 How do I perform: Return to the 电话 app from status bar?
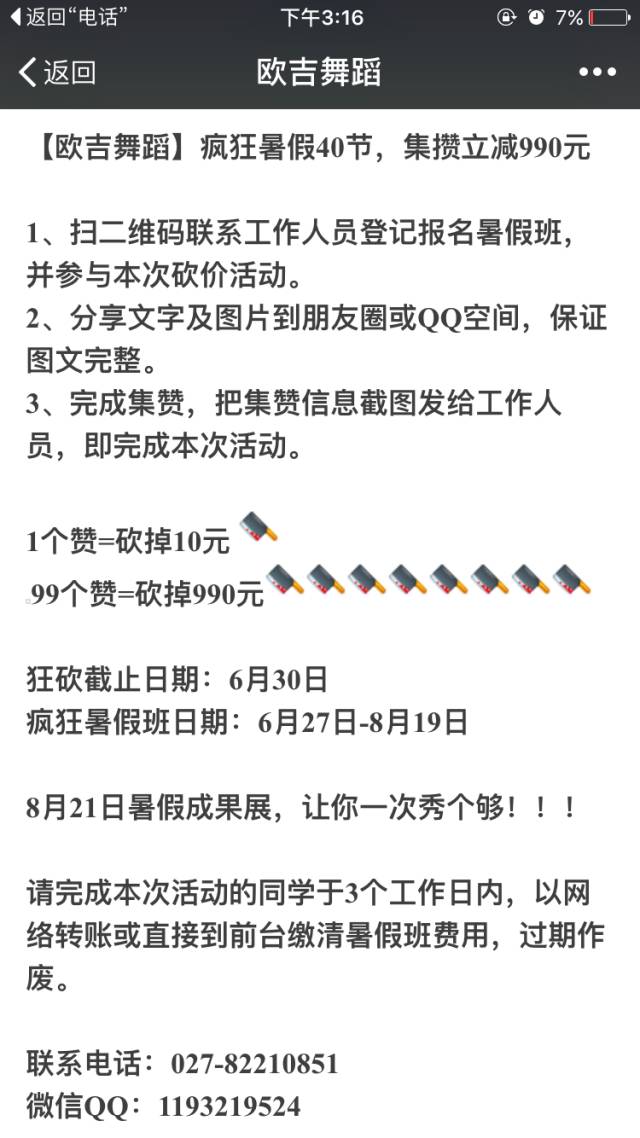pos(67,17)
